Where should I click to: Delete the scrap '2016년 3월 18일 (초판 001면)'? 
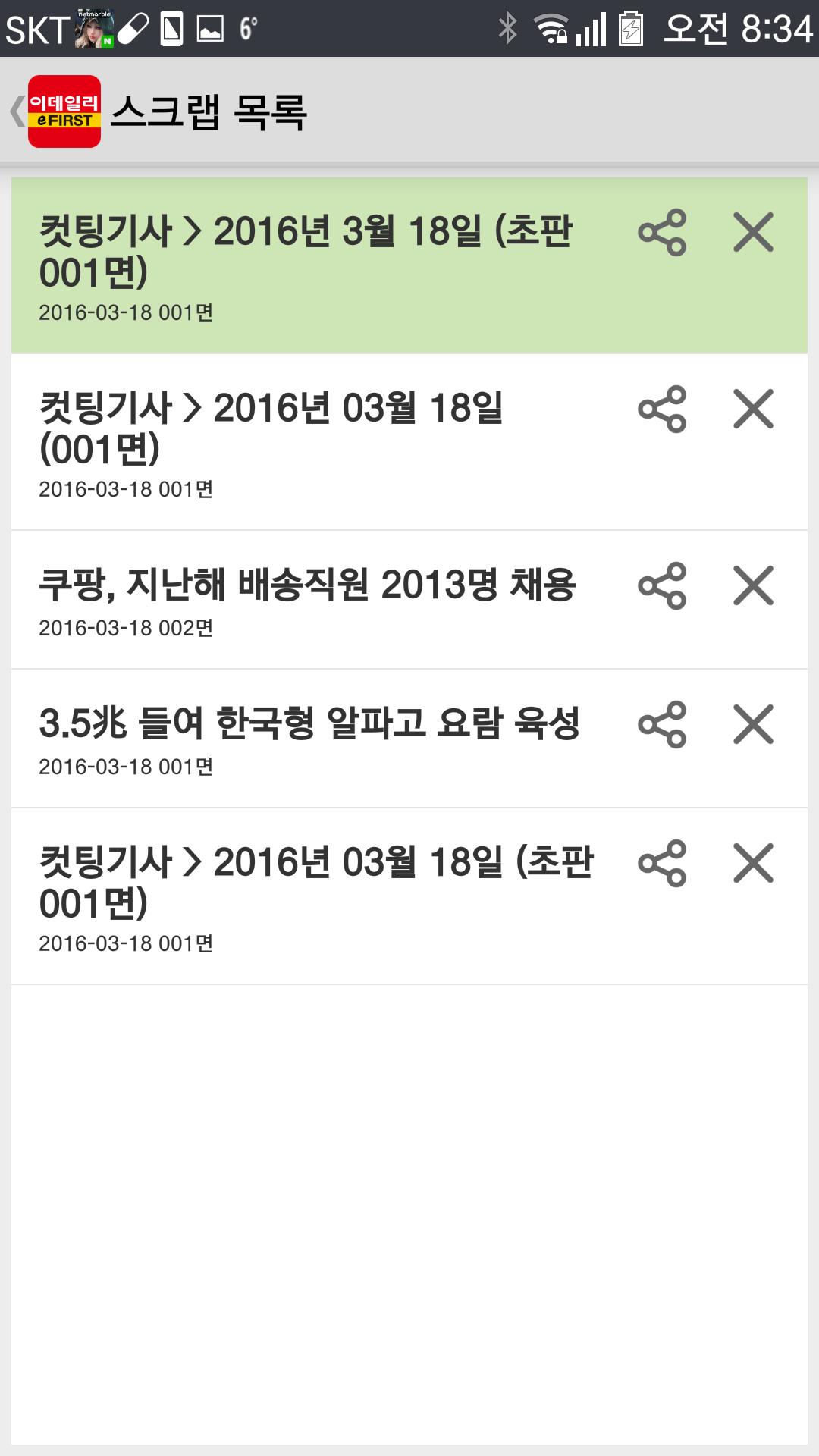tap(753, 232)
